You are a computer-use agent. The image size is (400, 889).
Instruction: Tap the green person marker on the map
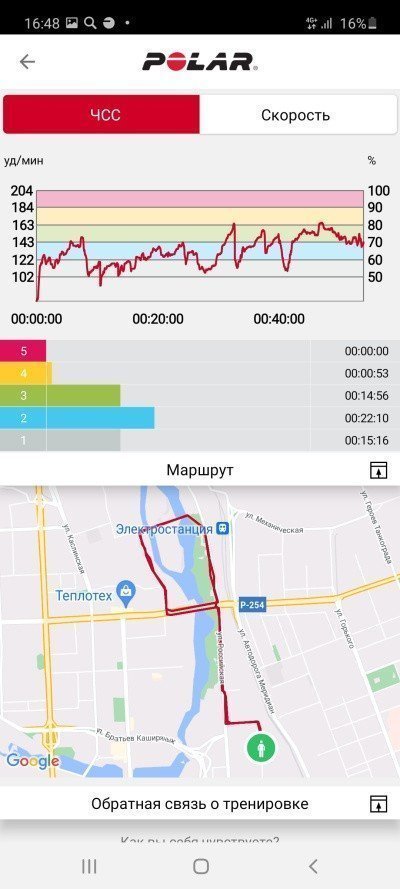coord(261,747)
